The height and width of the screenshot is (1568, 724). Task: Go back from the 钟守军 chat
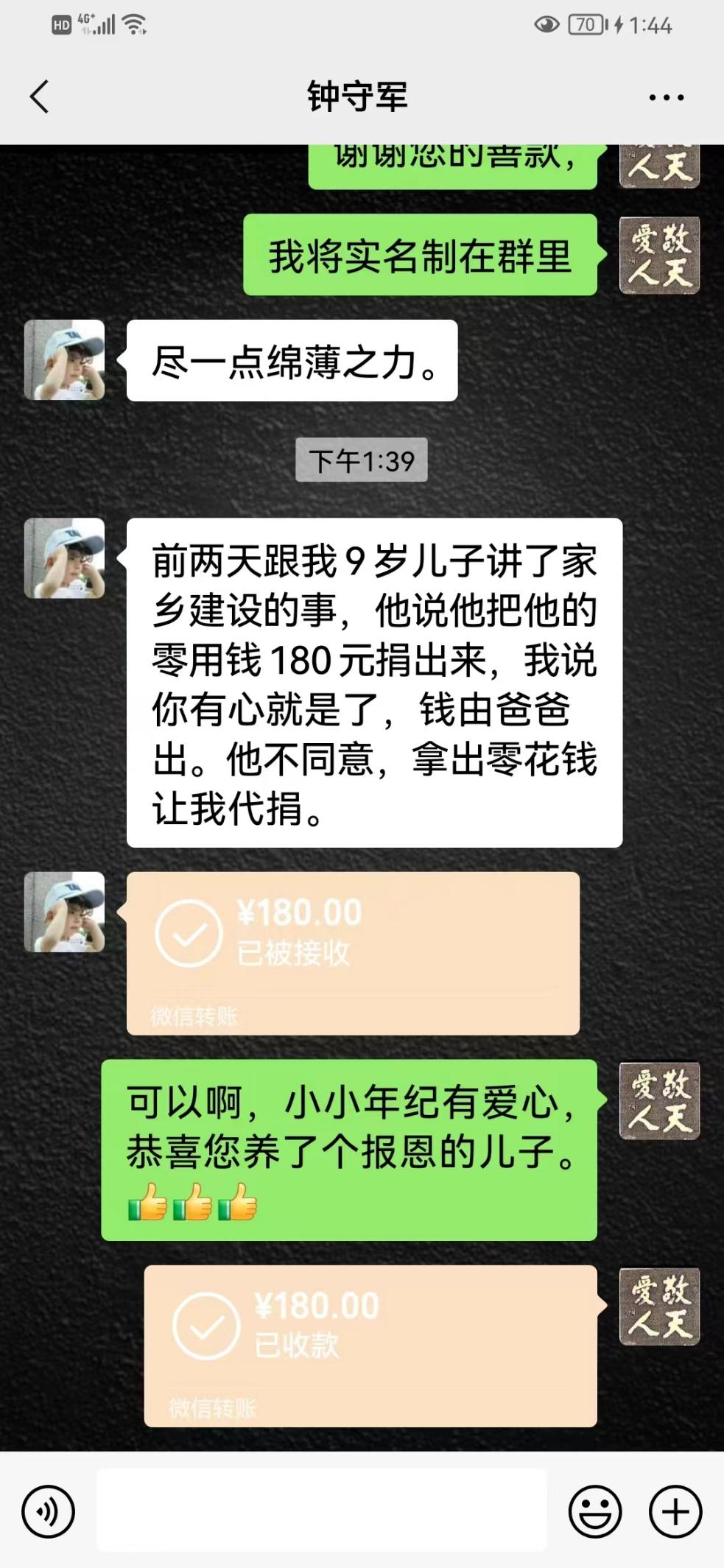pos(40,96)
